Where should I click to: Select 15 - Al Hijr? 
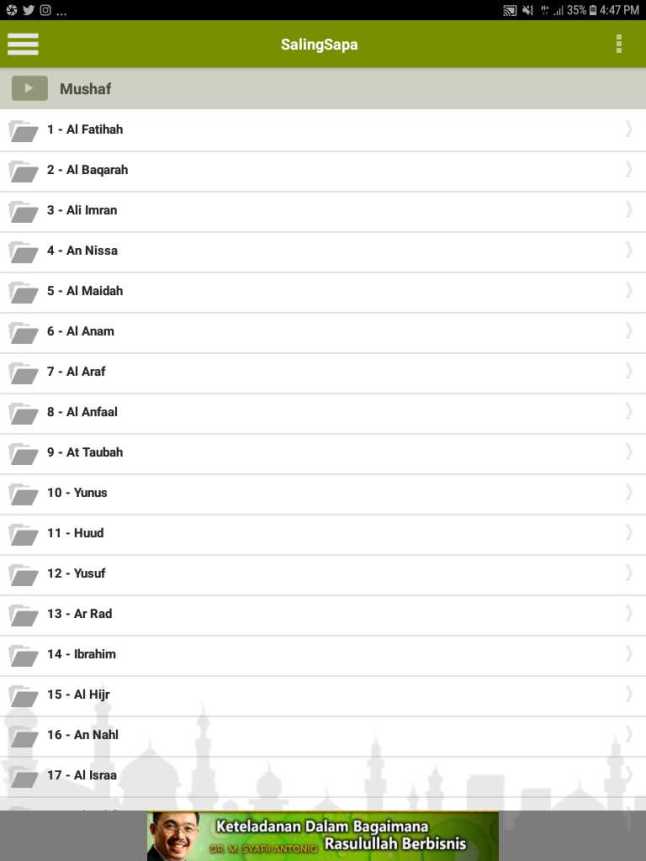point(78,694)
